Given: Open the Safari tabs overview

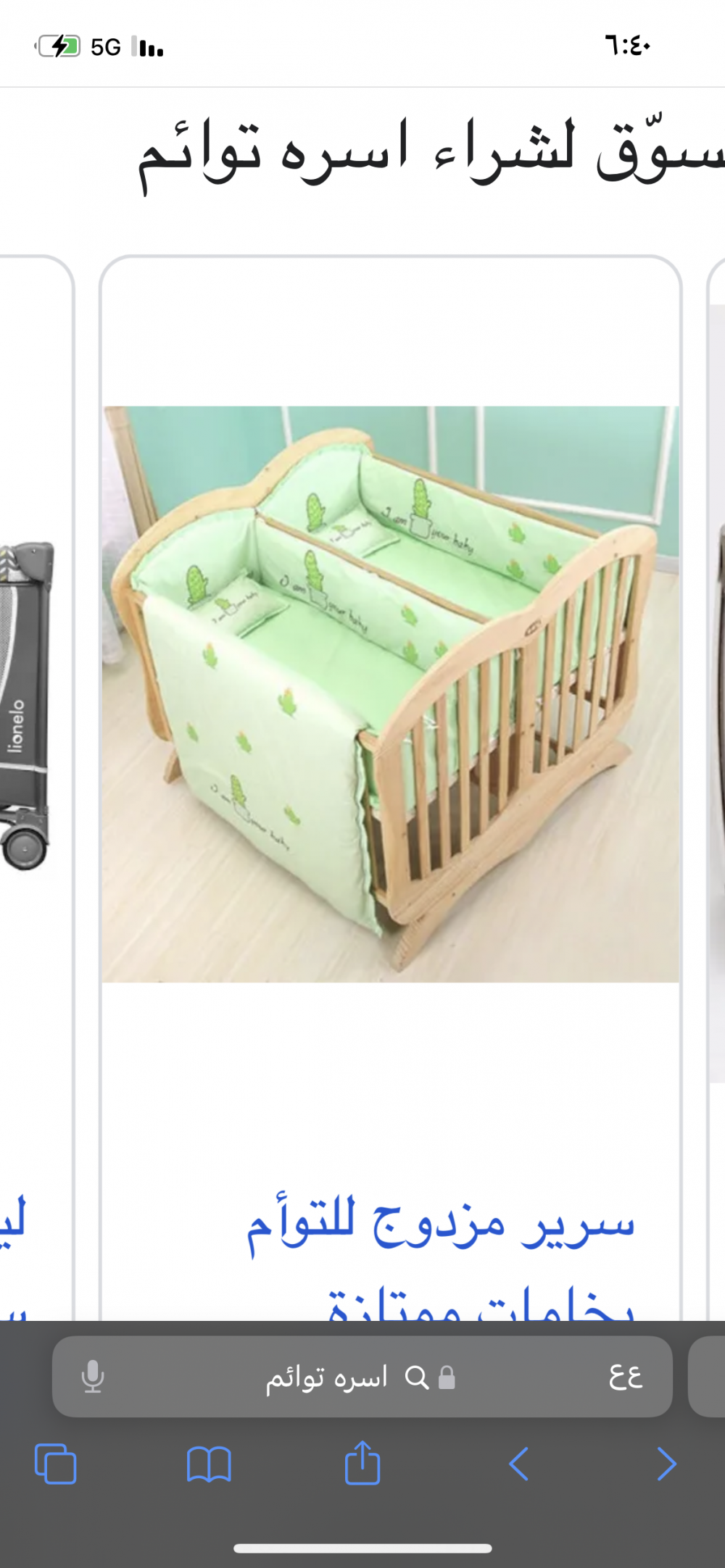Looking at the screenshot, I should (56, 1464).
